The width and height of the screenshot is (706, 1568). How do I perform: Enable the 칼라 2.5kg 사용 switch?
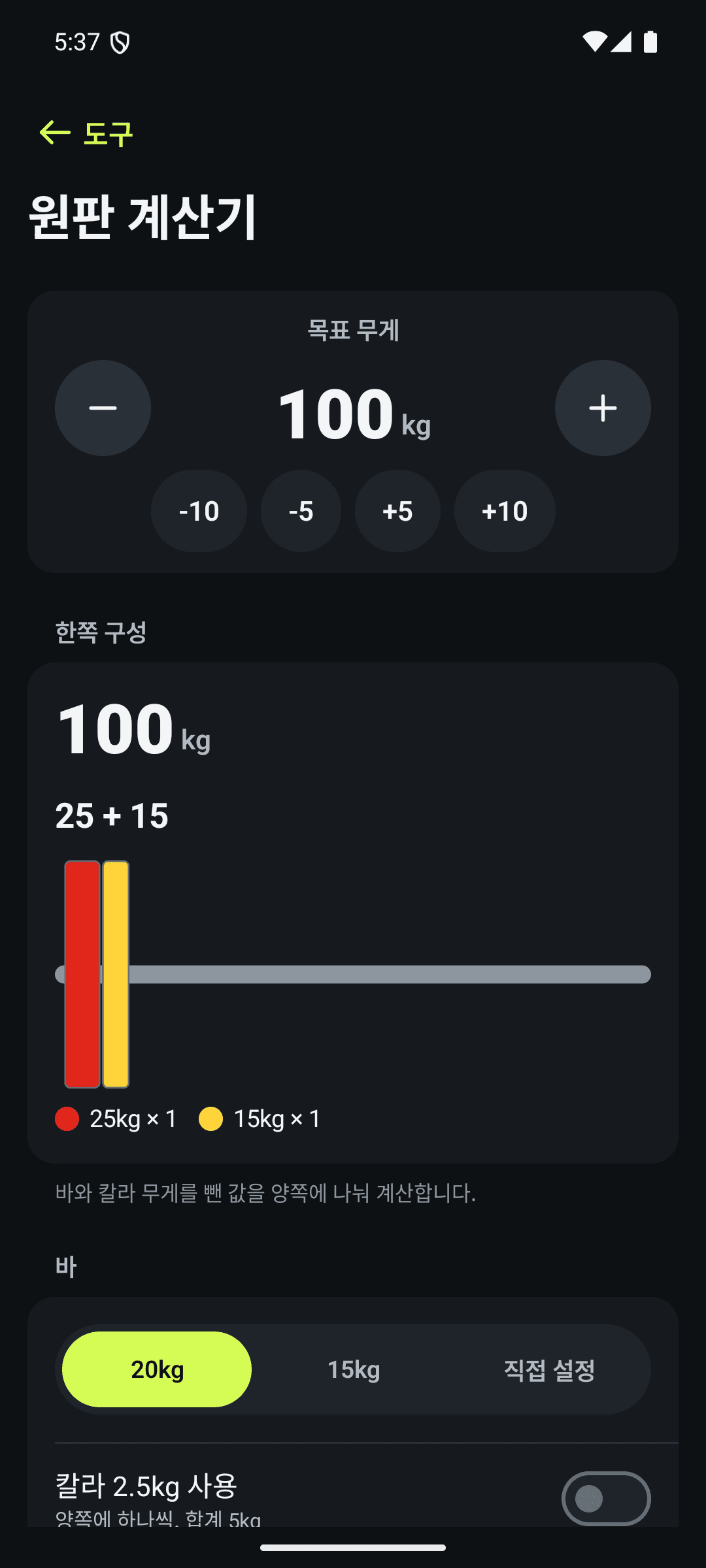coord(606,1499)
